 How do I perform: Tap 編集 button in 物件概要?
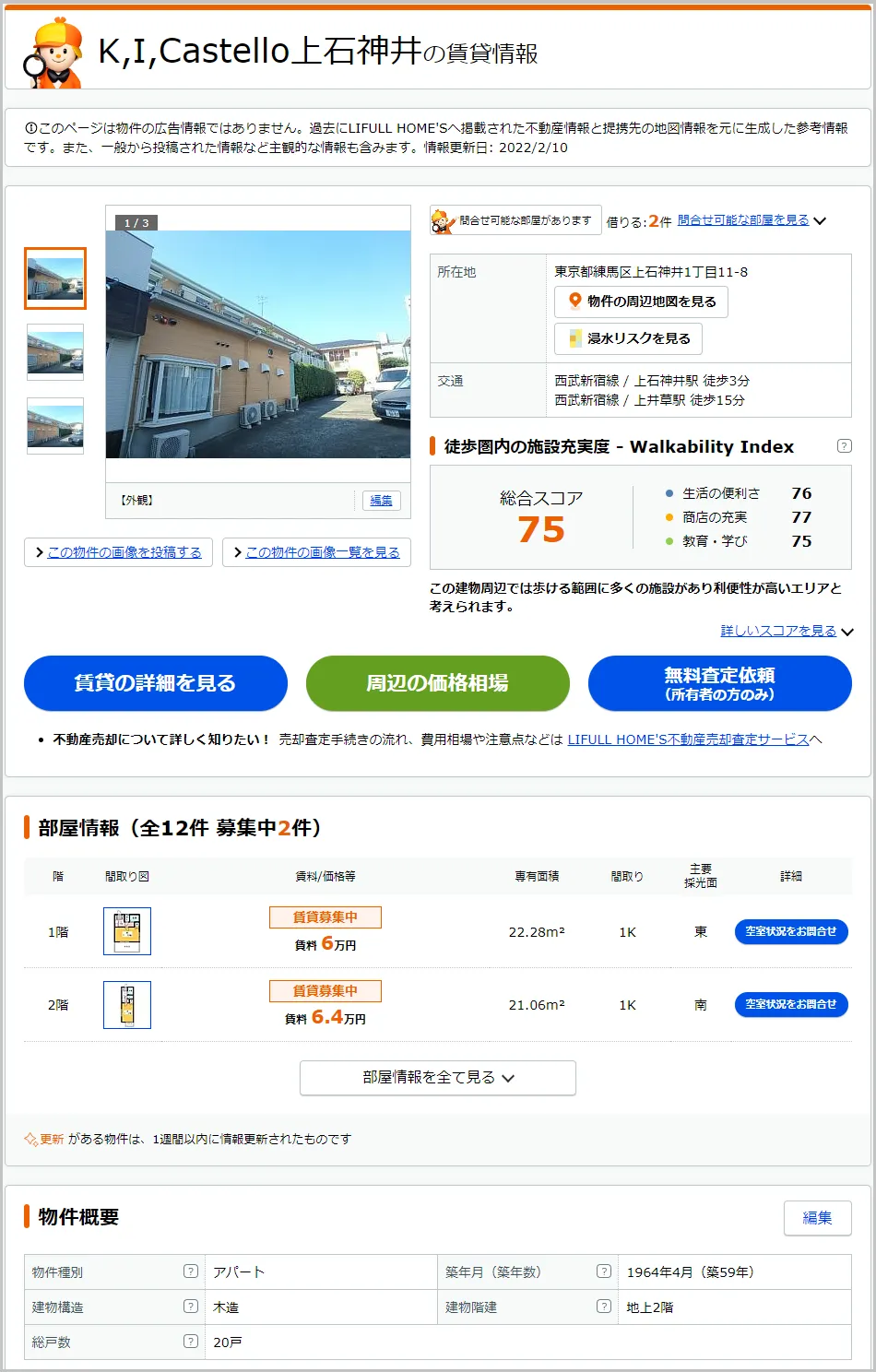(x=817, y=1218)
